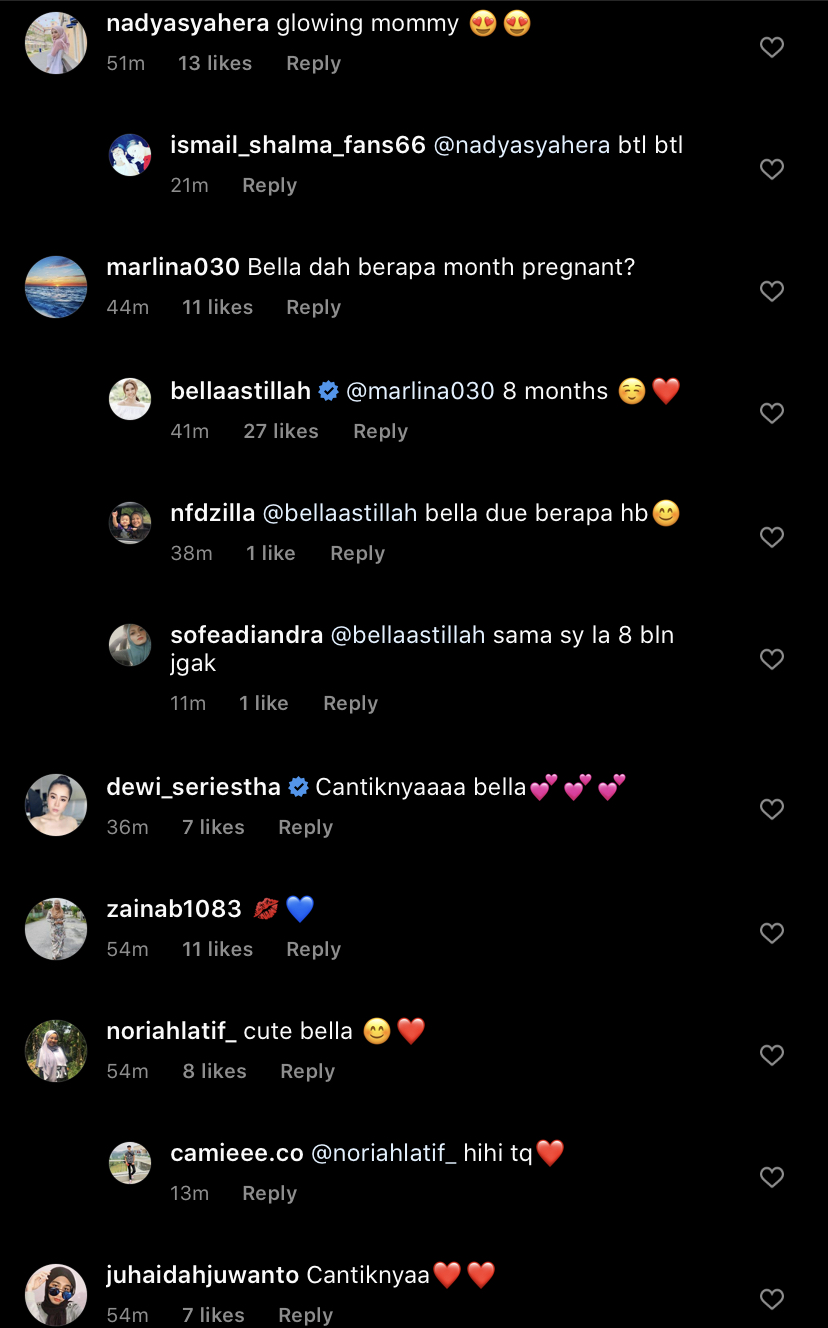Reply to nadyasyahera's comment
This screenshot has height=1328, width=828.
click(x=313, y=63)
